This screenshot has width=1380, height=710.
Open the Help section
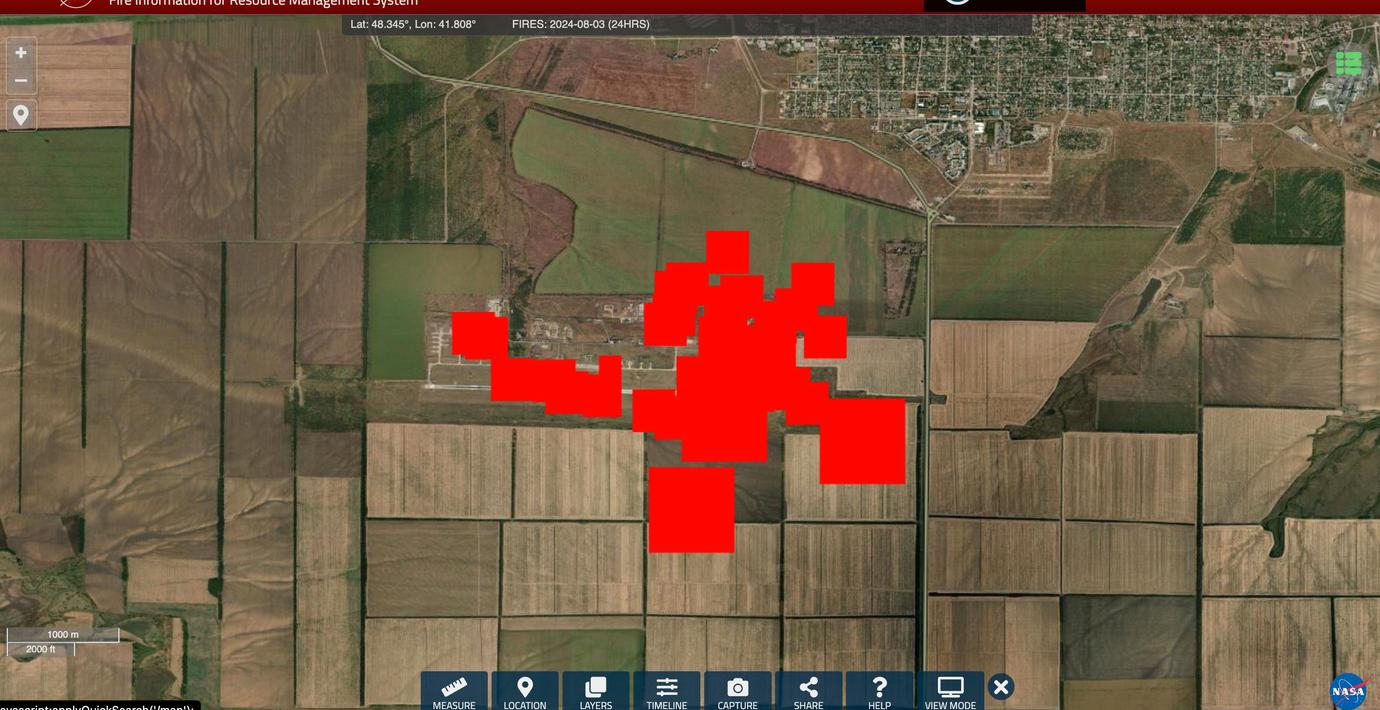[x=879, y=691]
